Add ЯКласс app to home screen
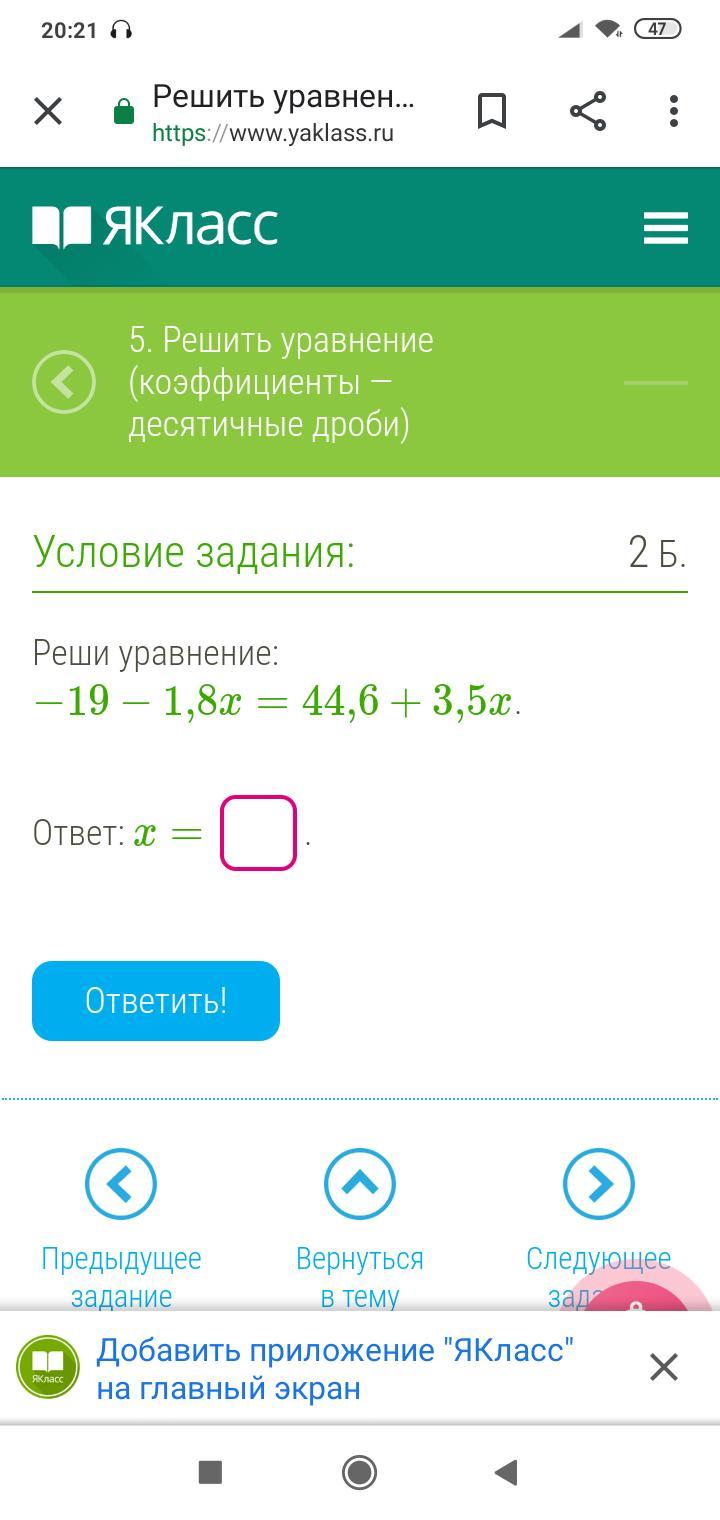Image resolution: width=720 pixels, height=1520 pixels. click(334, 1368)
